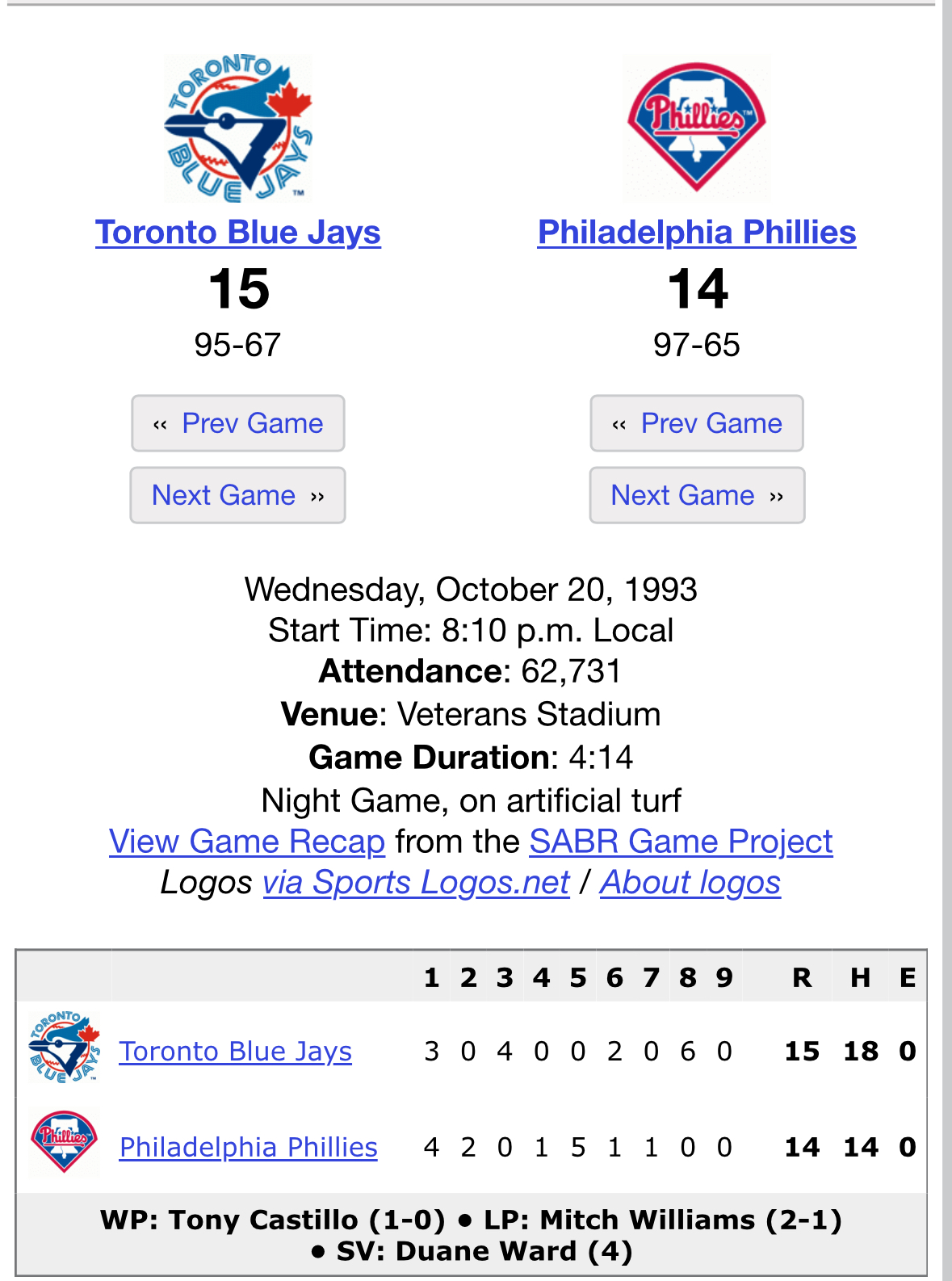Go to the Blue Jays' Prev Game
Image resolution: width=952 pixels, height=1281 pixels.
pos(238,423)
